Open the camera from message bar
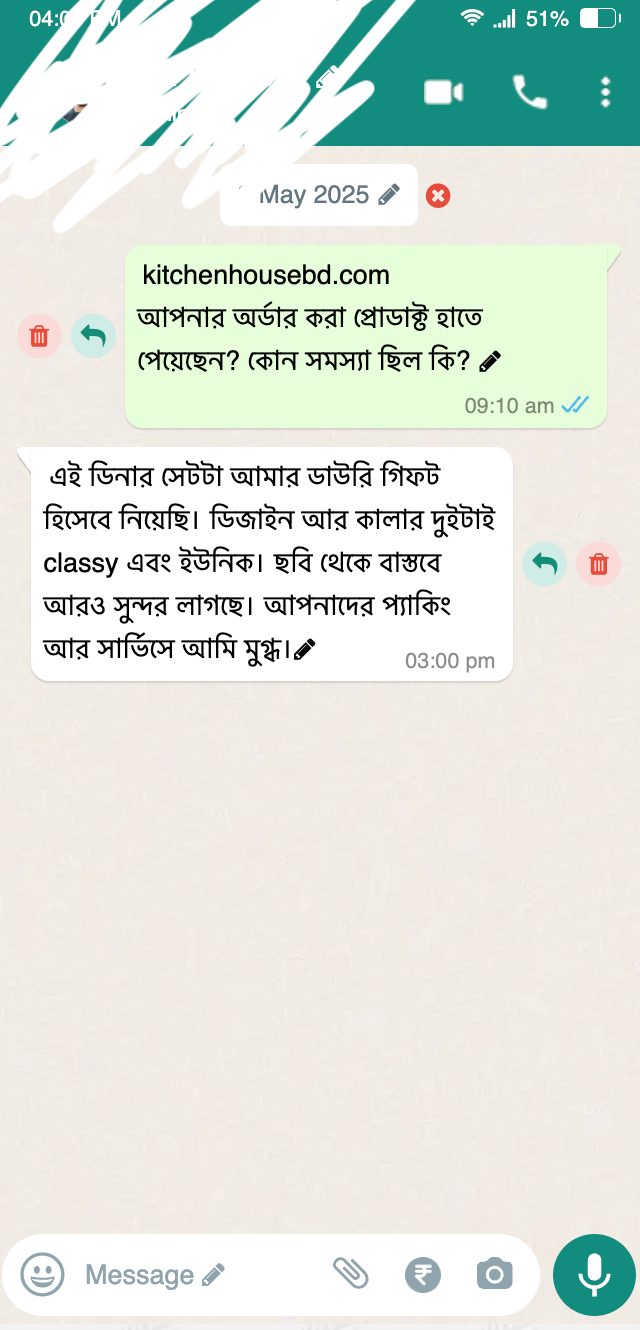640x1330 pixels. coord(494,1274)
